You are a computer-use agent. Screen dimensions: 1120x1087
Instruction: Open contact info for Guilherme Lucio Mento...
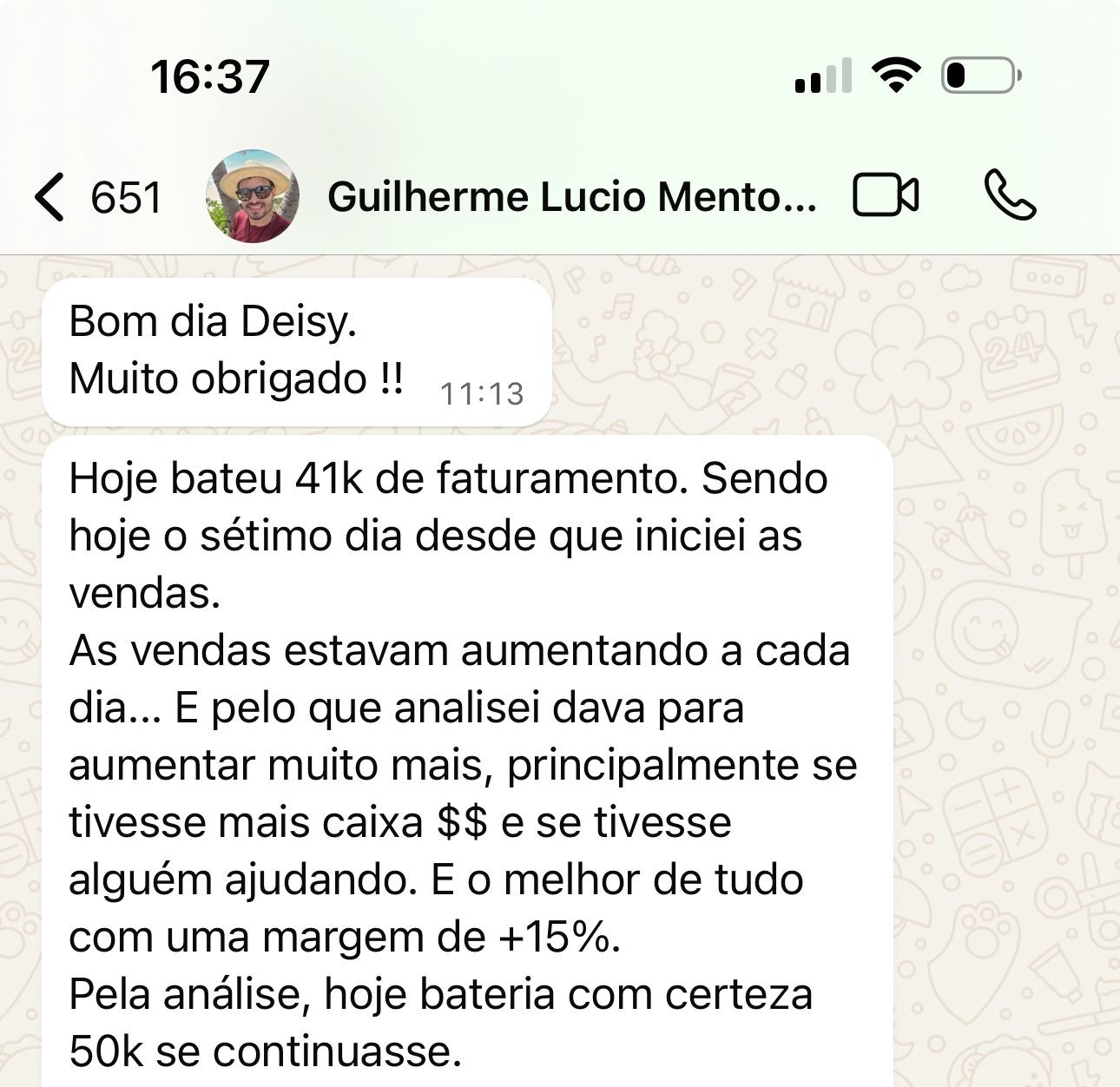point(571,197)
